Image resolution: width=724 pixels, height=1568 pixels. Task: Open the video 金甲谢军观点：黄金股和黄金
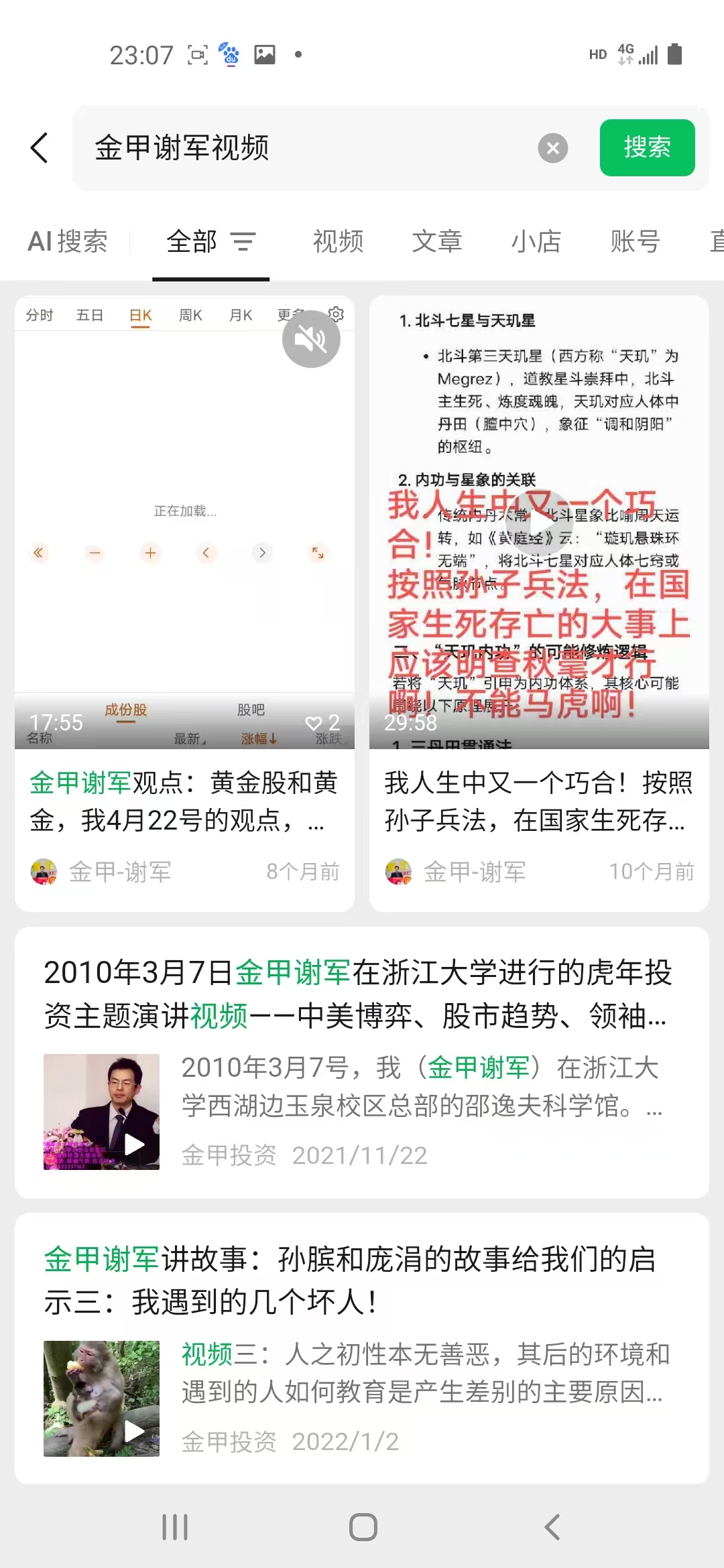[184, 801]
